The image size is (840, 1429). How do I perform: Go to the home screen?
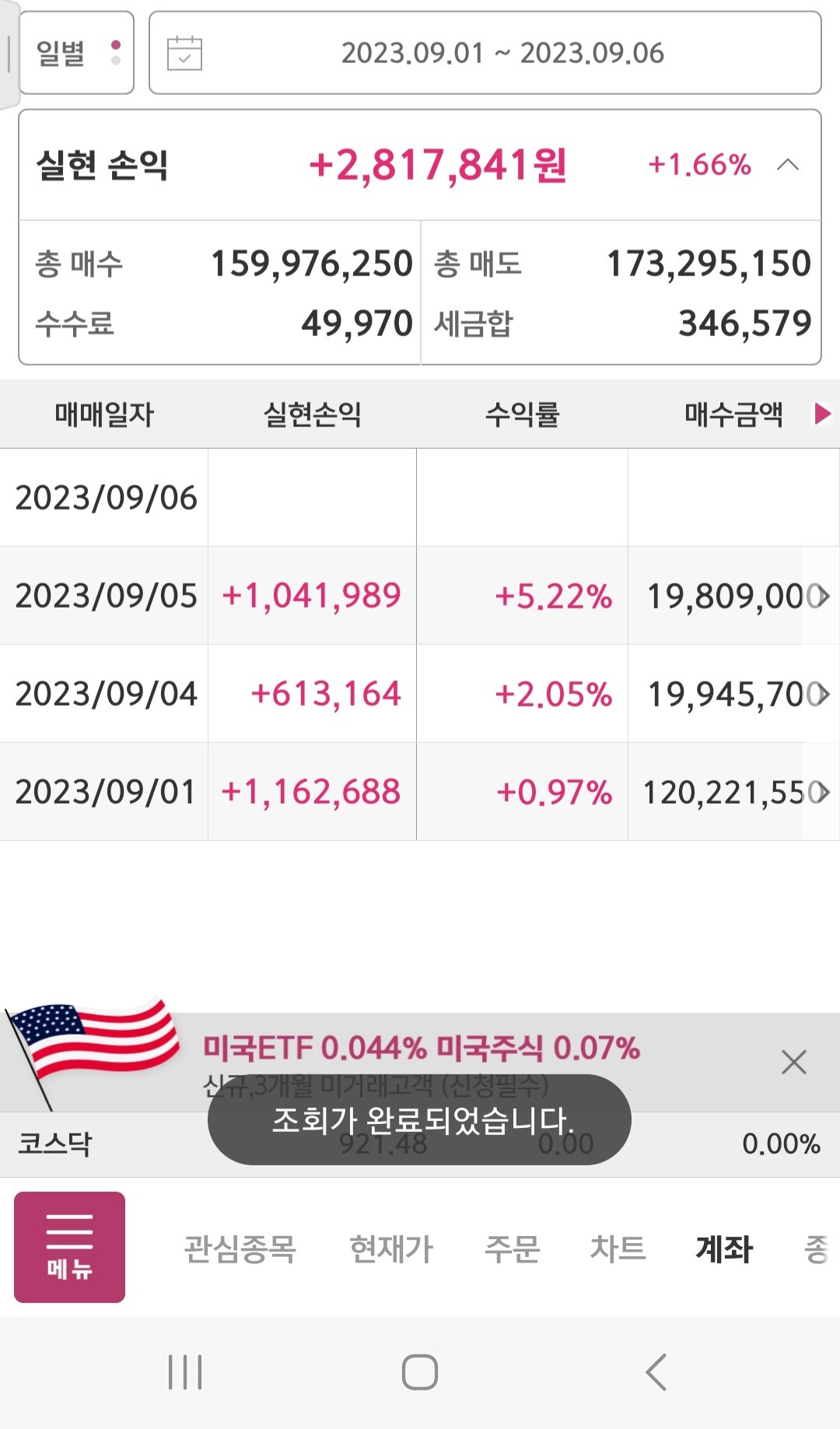(x=420, y=1371)
